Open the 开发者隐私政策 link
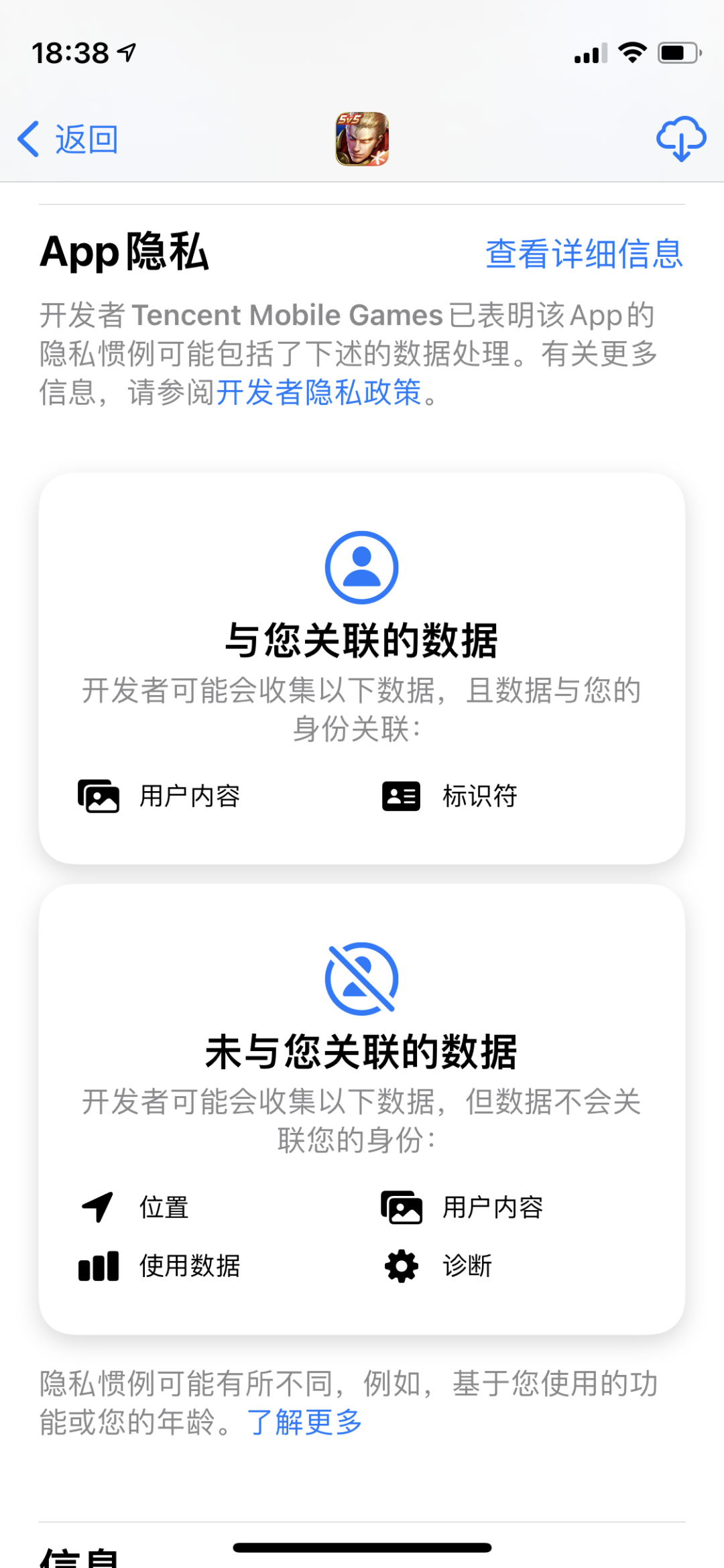The image size is (724, 1568). [x=318, y=393]
